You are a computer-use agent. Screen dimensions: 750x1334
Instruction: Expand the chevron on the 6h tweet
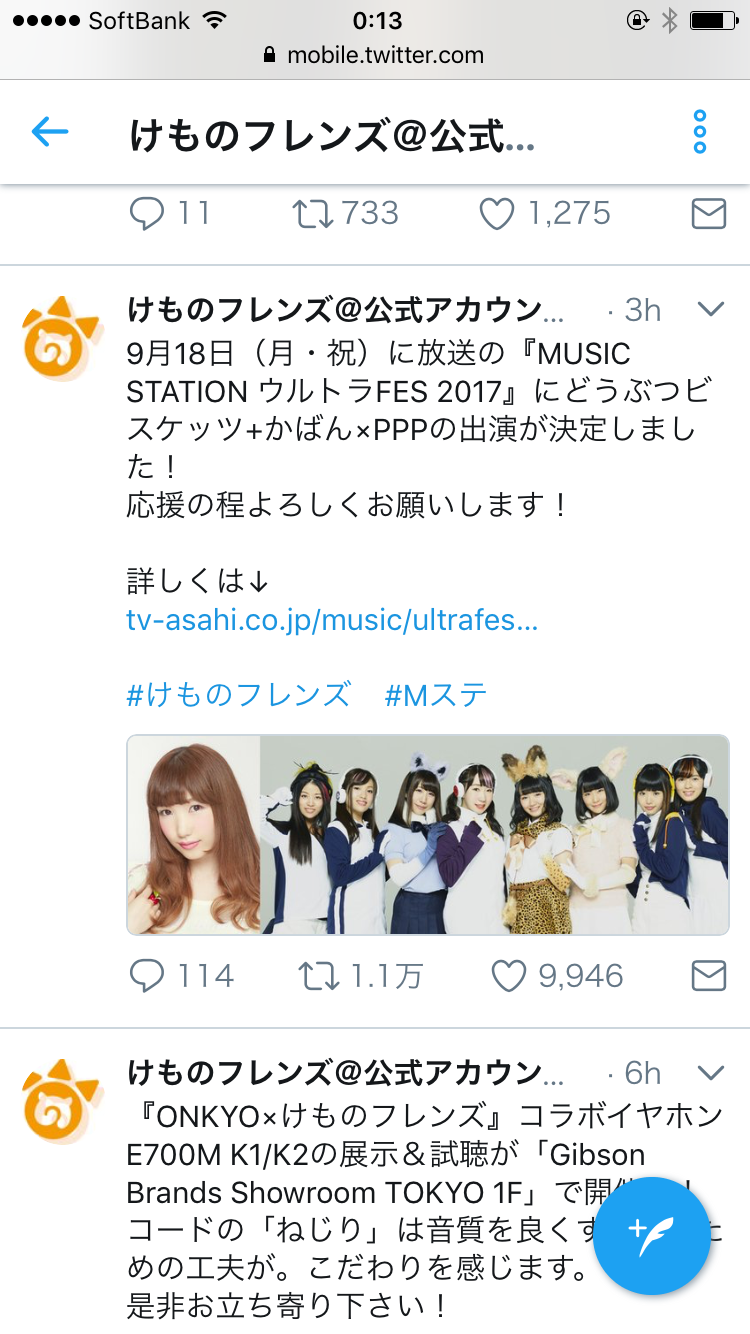[710, 1073]
